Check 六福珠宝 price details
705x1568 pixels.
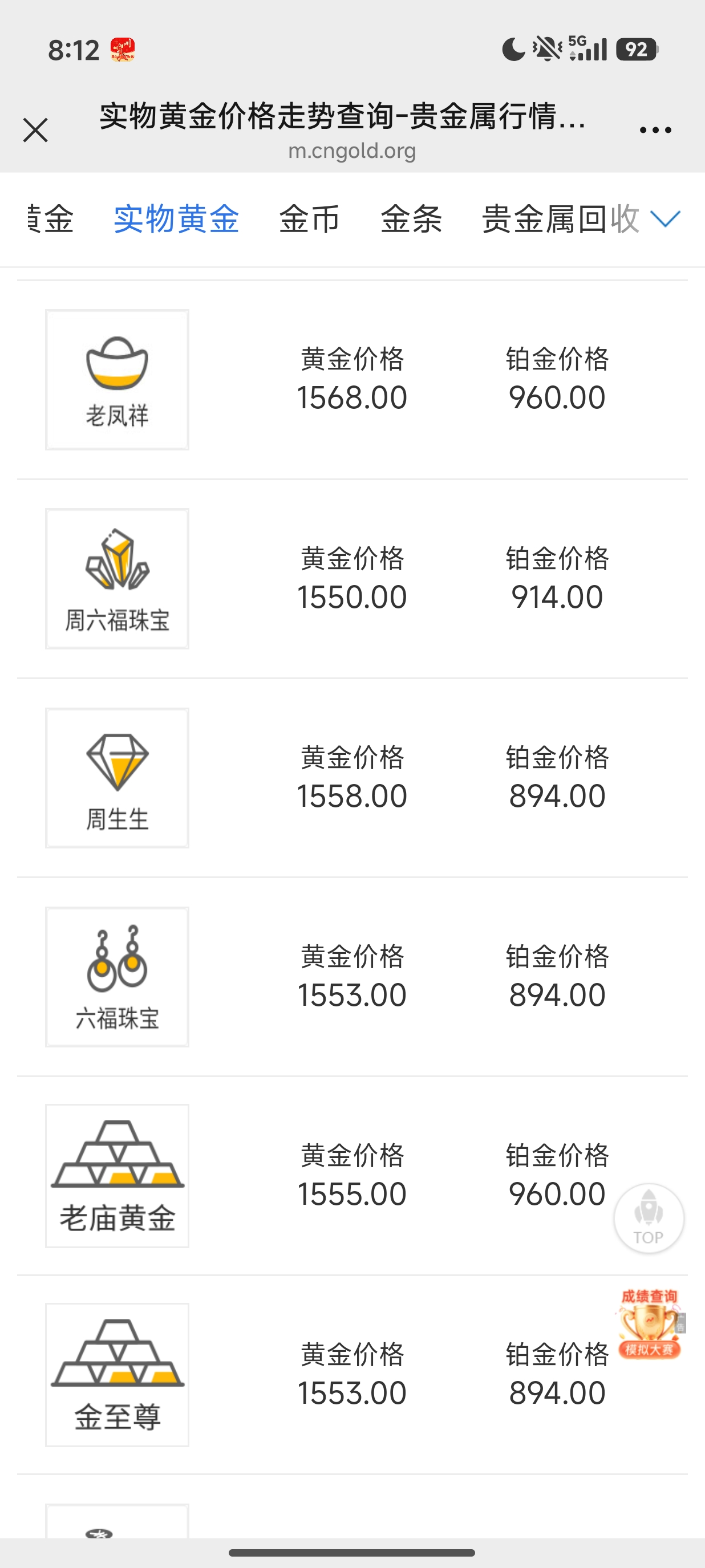[117, 977]
